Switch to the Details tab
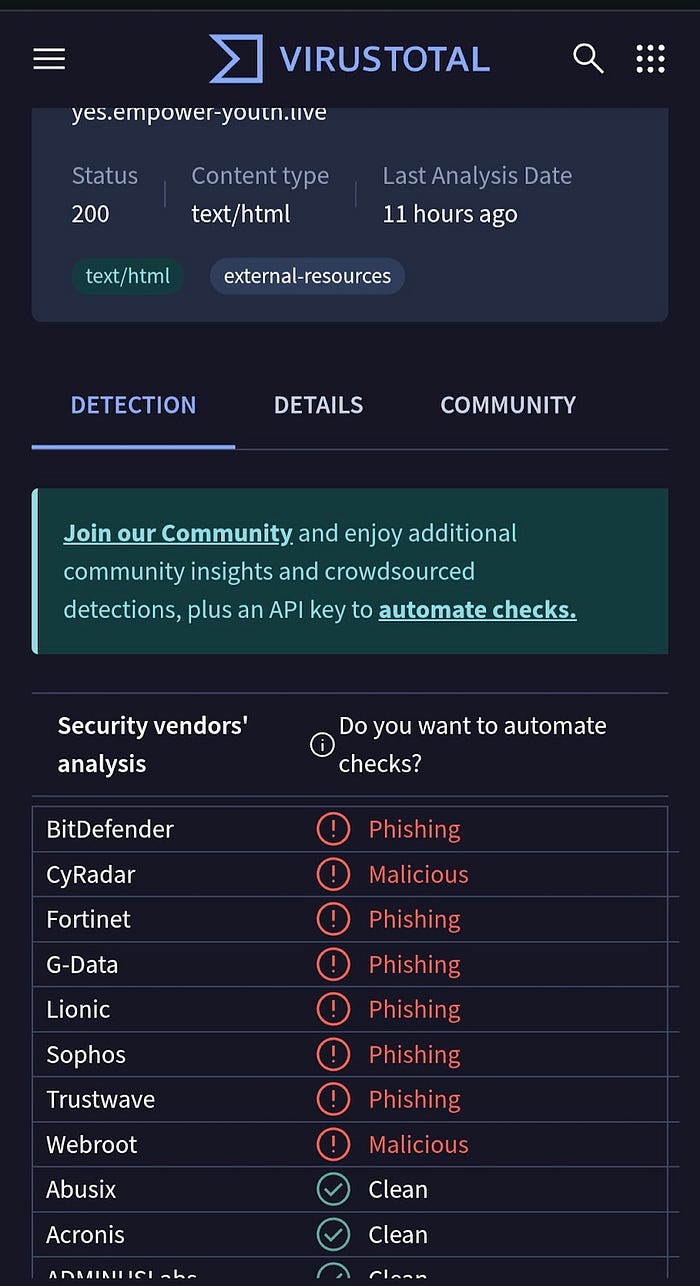The height and width of the screenshot is (1286, 700). 318,405
